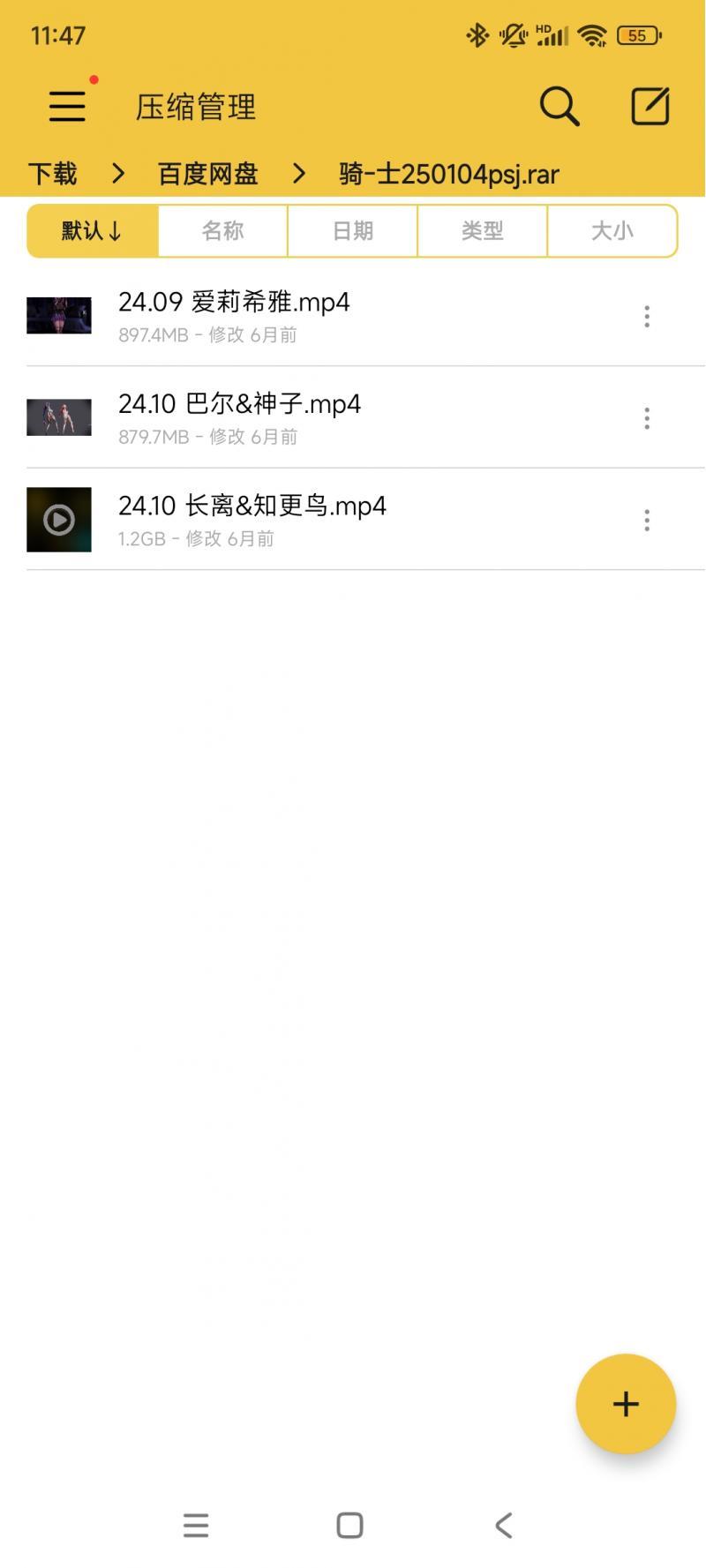The width and height of the screenshot is (706, 1568).
Task: Sort files by 名称
Action: pyautogui.click(x=222, y=231)
